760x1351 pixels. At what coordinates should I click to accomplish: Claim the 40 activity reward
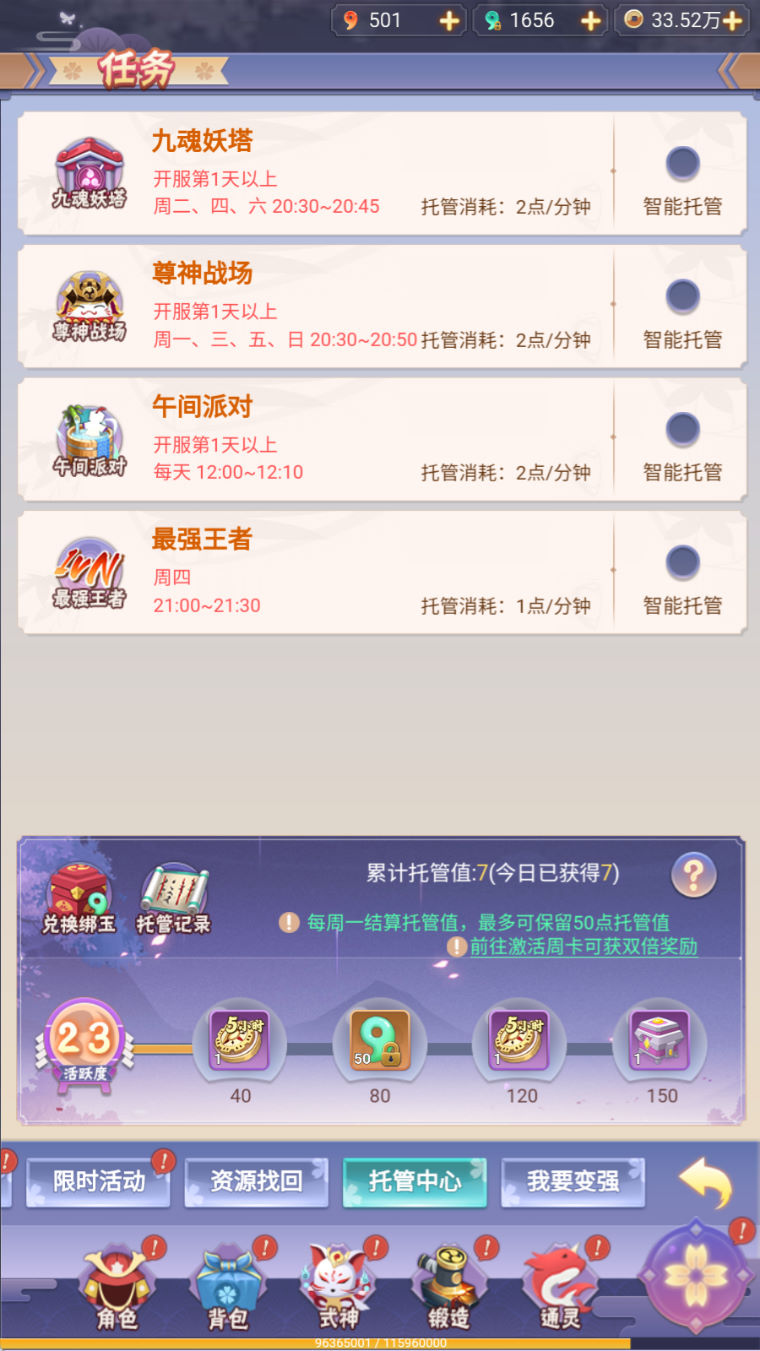click(240, 1041)
